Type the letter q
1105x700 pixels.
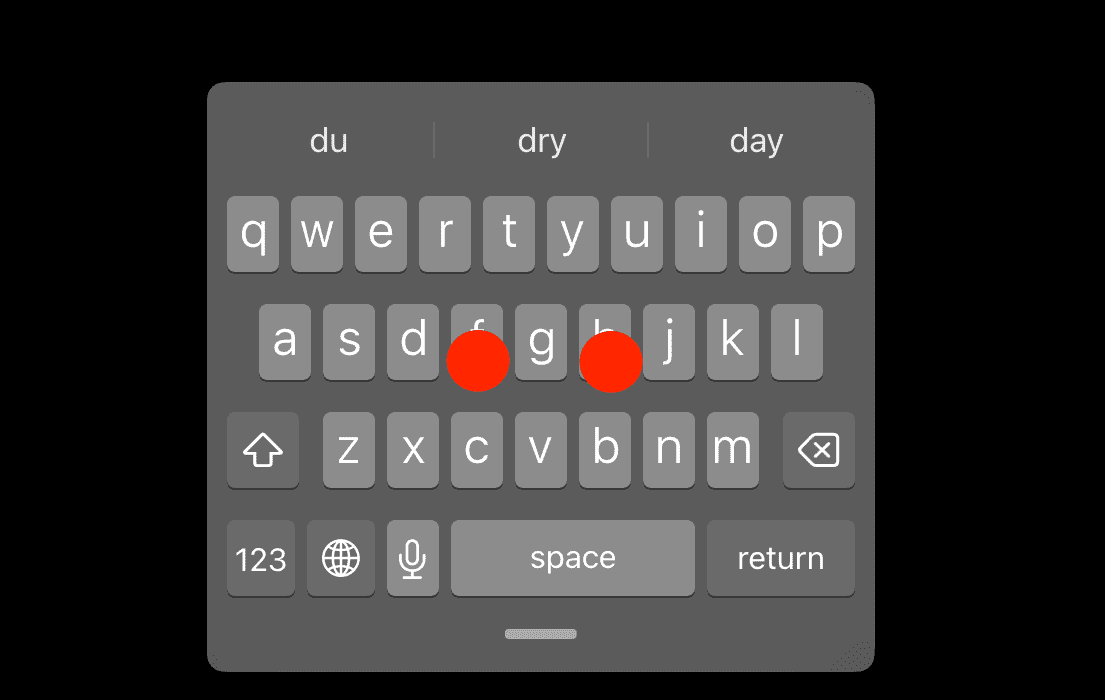(x=253, y=234)
